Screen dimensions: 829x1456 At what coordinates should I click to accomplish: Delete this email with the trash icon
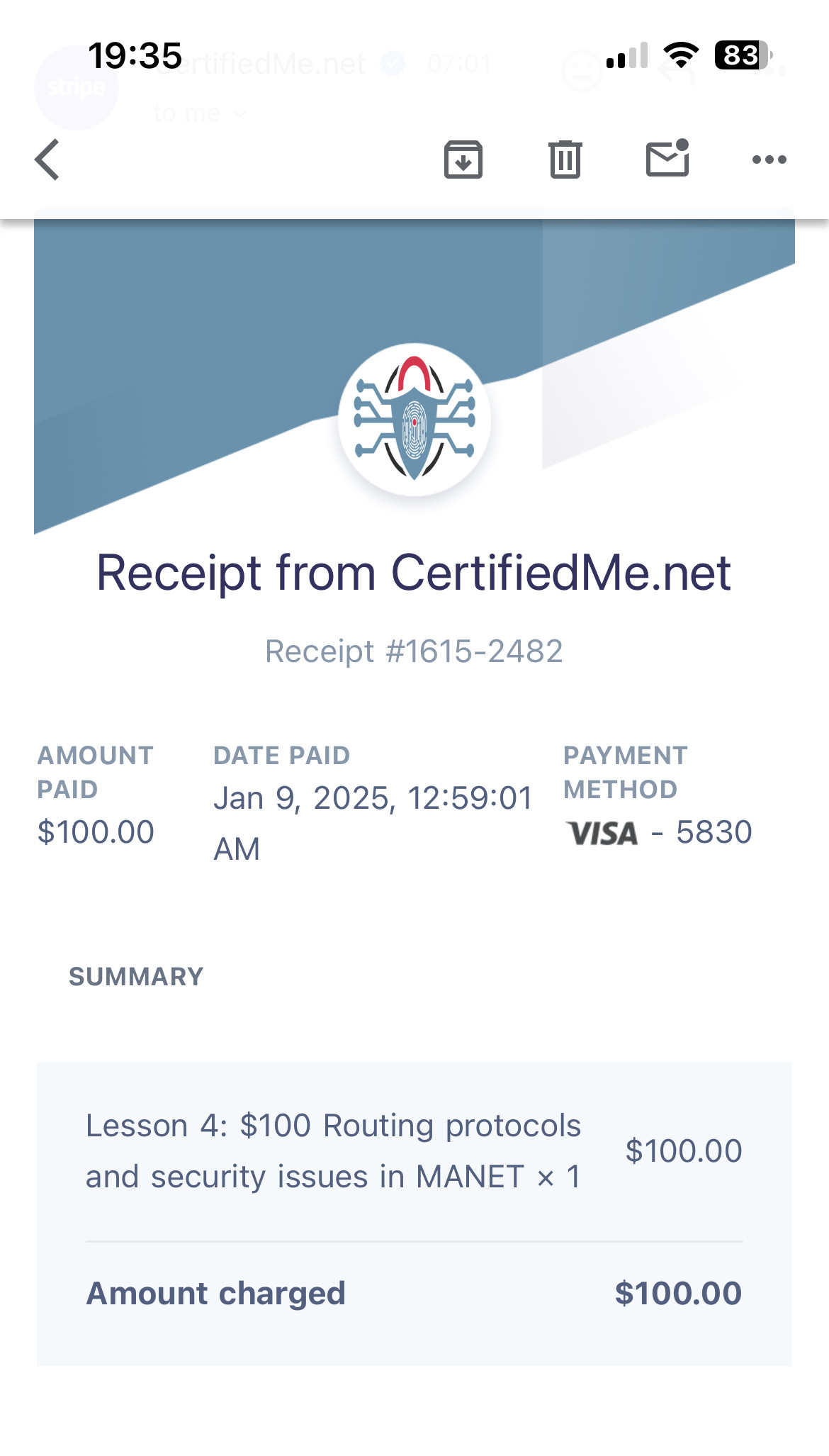click(x=565, y=159)
